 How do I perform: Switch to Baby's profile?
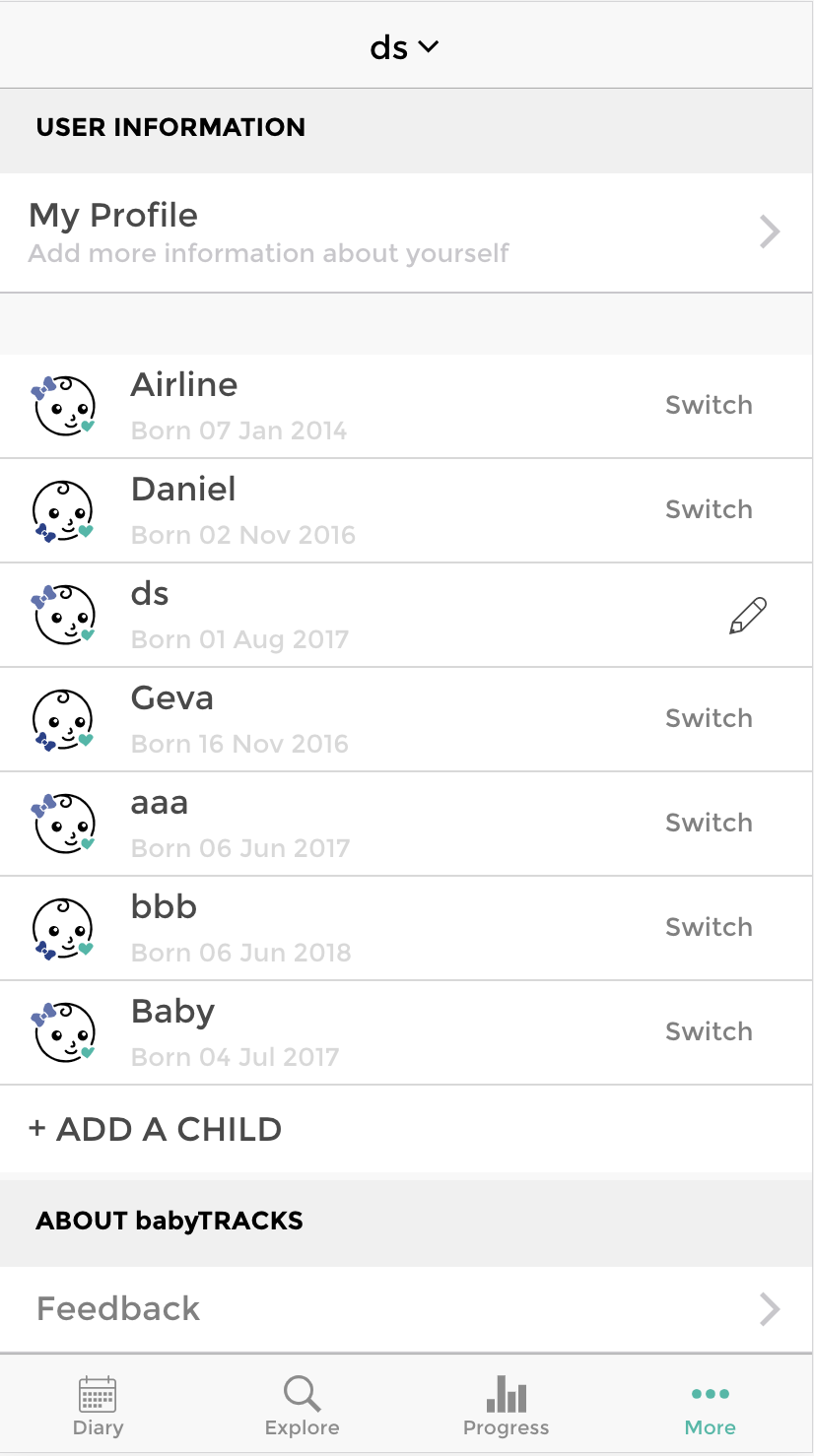tap(709, 1031)
